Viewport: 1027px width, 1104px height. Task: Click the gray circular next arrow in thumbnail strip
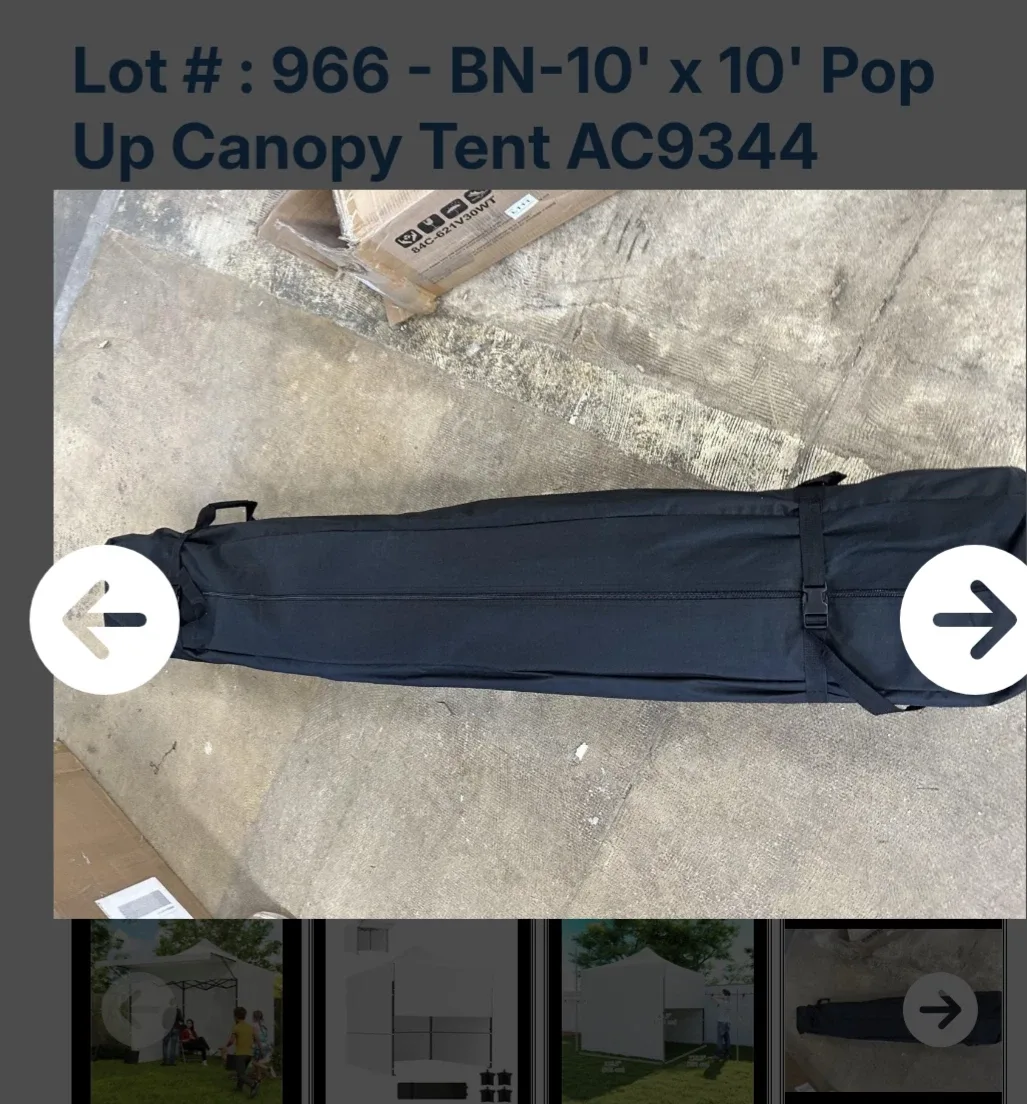click(940, 1011)
